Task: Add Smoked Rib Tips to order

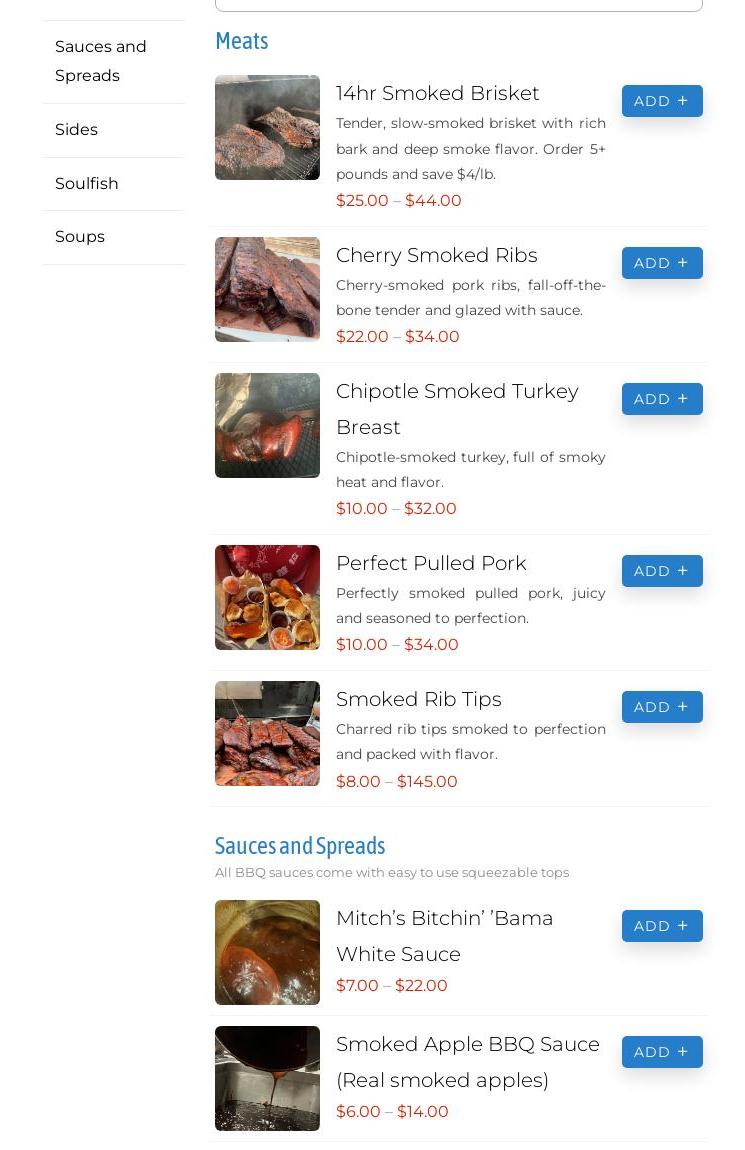Action: (x=662, y=707)
